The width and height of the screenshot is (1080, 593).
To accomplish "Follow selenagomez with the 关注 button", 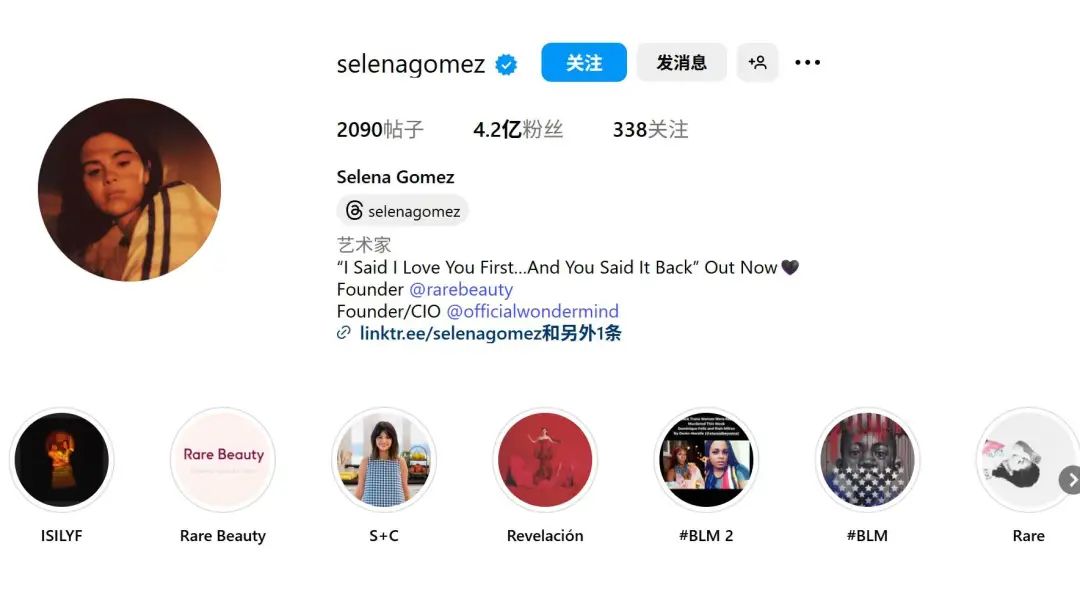I will pos(584,63).
